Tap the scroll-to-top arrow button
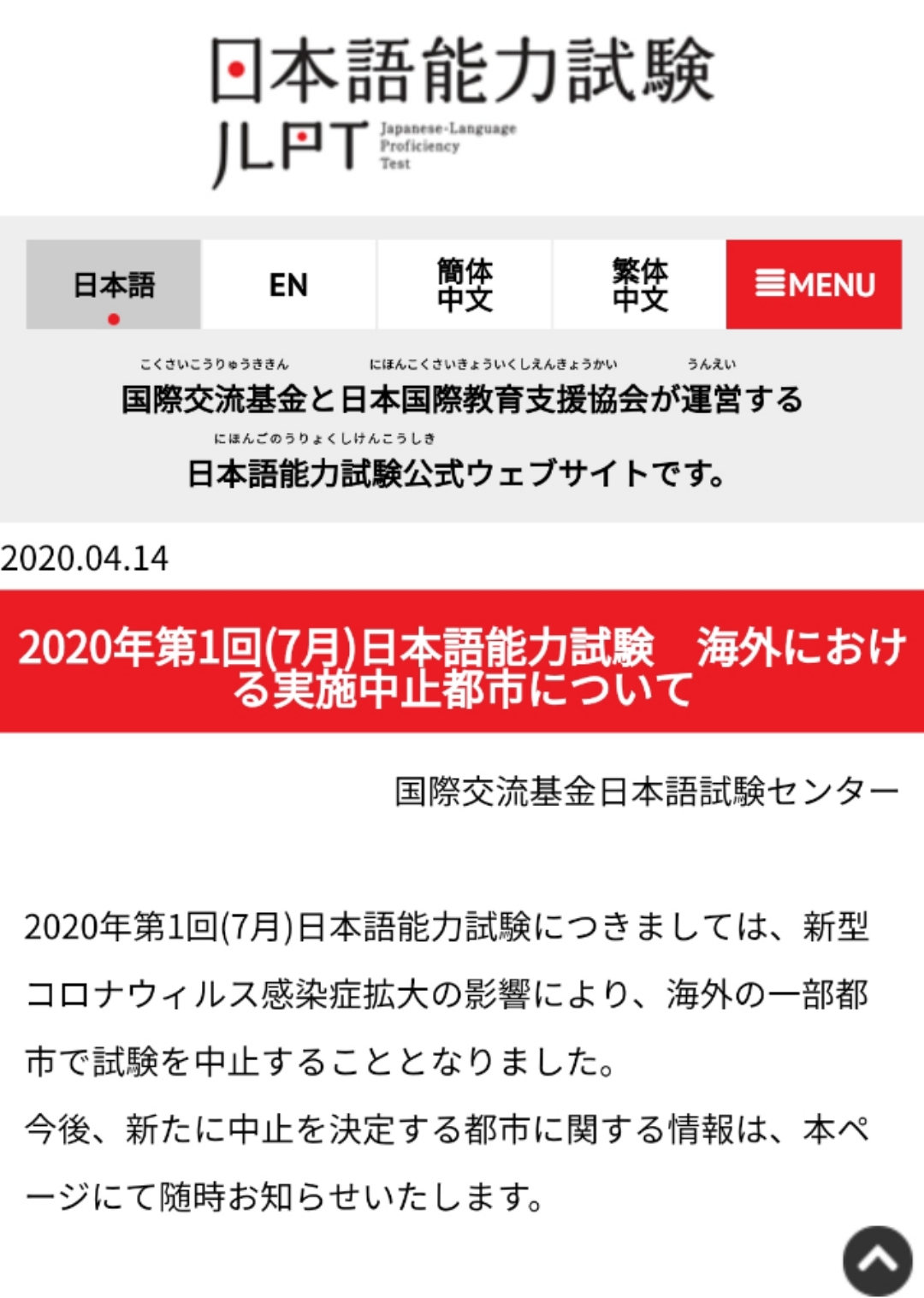 pyautogui.click(x=877, y=1259)
